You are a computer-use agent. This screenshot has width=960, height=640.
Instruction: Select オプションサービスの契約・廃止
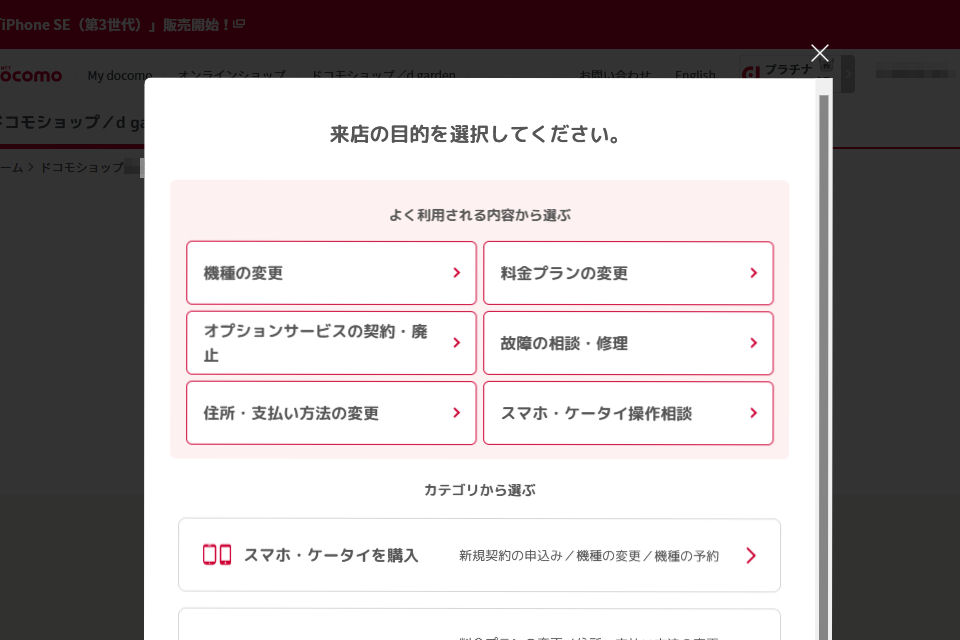(x=331, y=343)
